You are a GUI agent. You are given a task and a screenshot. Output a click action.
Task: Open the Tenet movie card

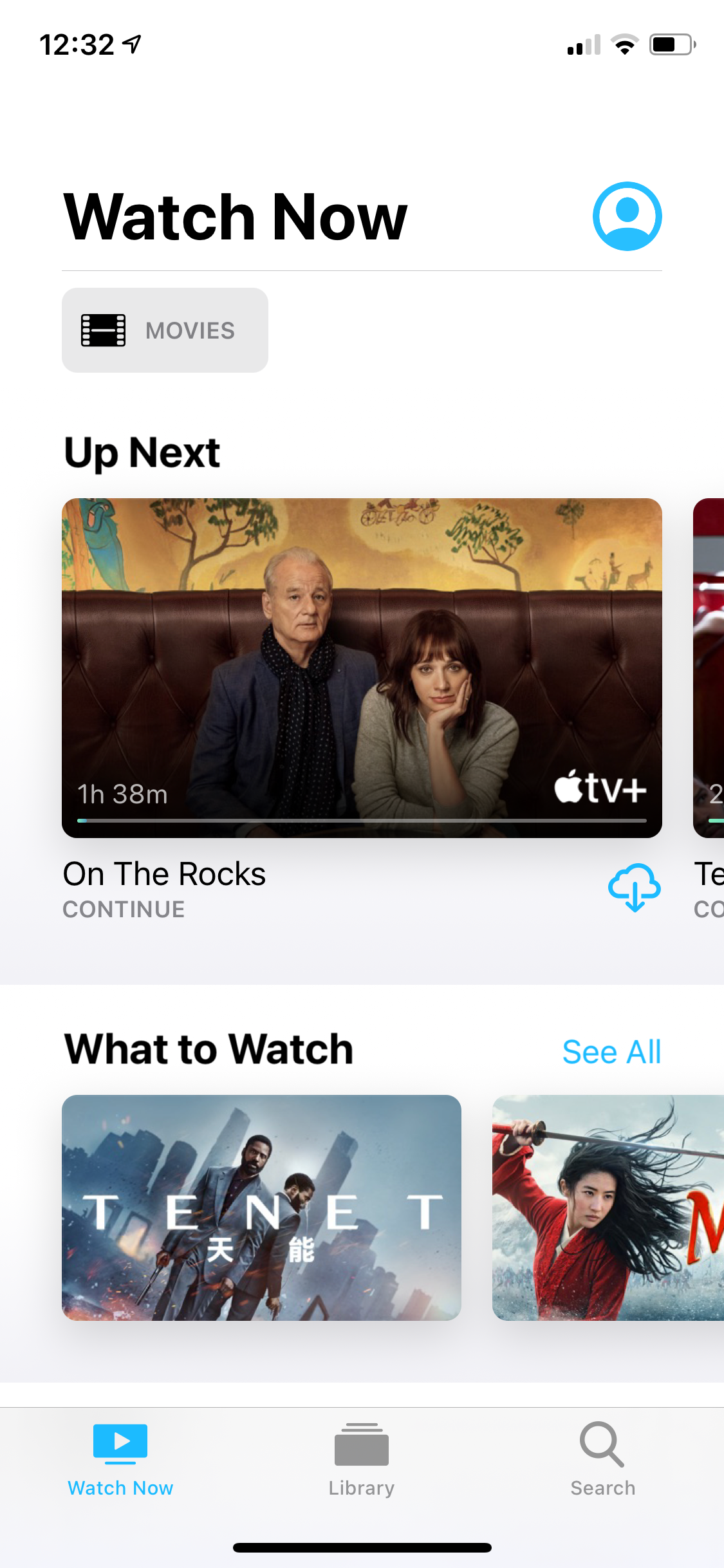[x=261, y=1208]
